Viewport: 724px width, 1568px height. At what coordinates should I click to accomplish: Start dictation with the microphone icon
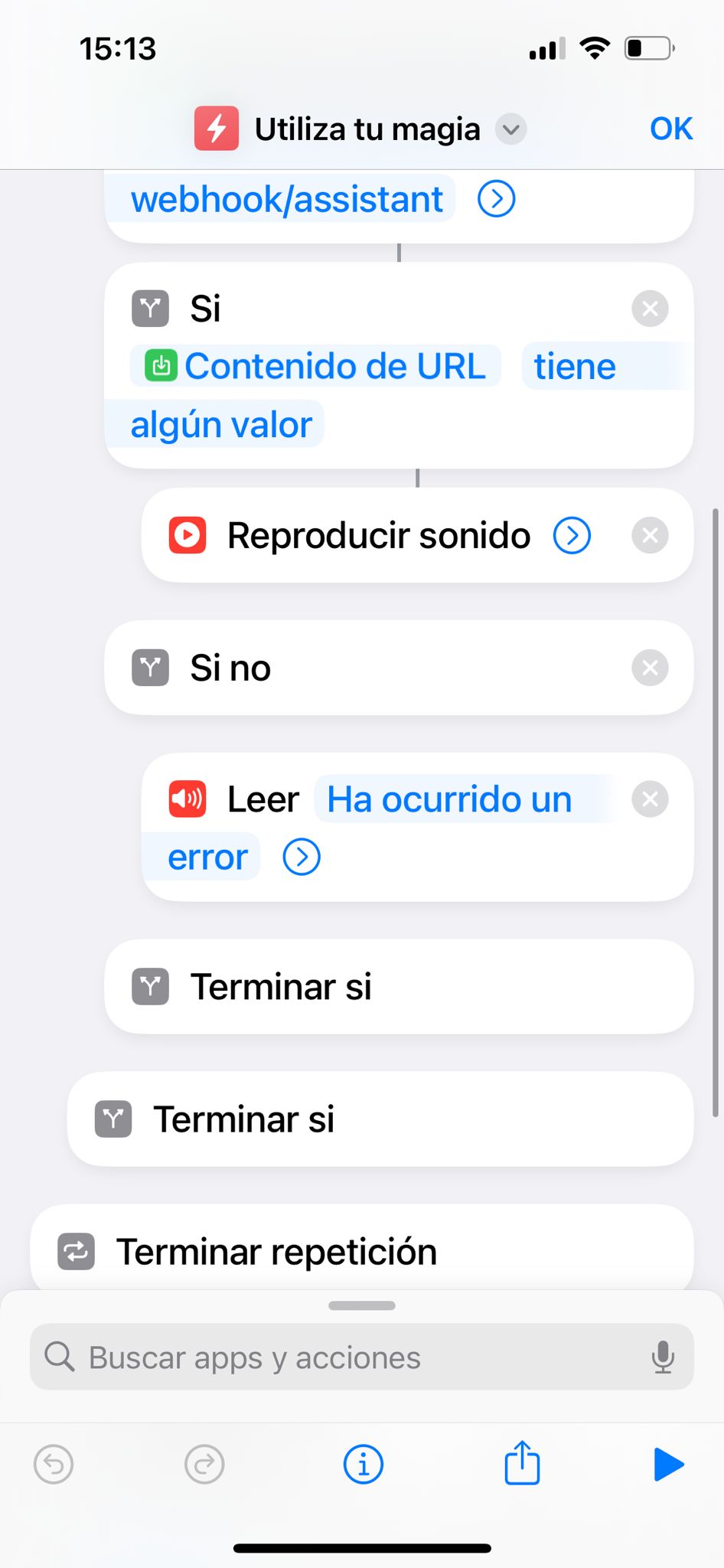[663, 1357]
